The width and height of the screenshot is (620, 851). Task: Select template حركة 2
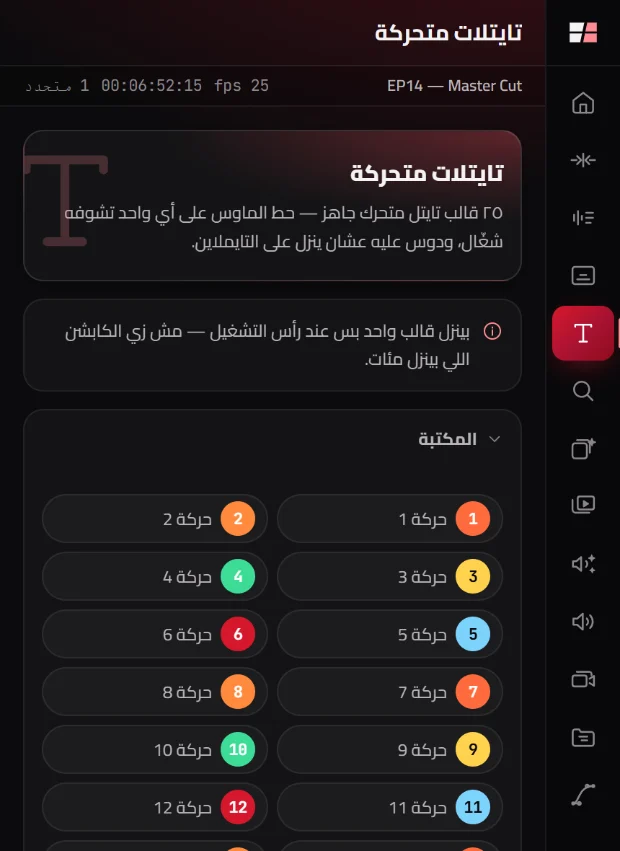pyautogui.click(x=155, y=518)
